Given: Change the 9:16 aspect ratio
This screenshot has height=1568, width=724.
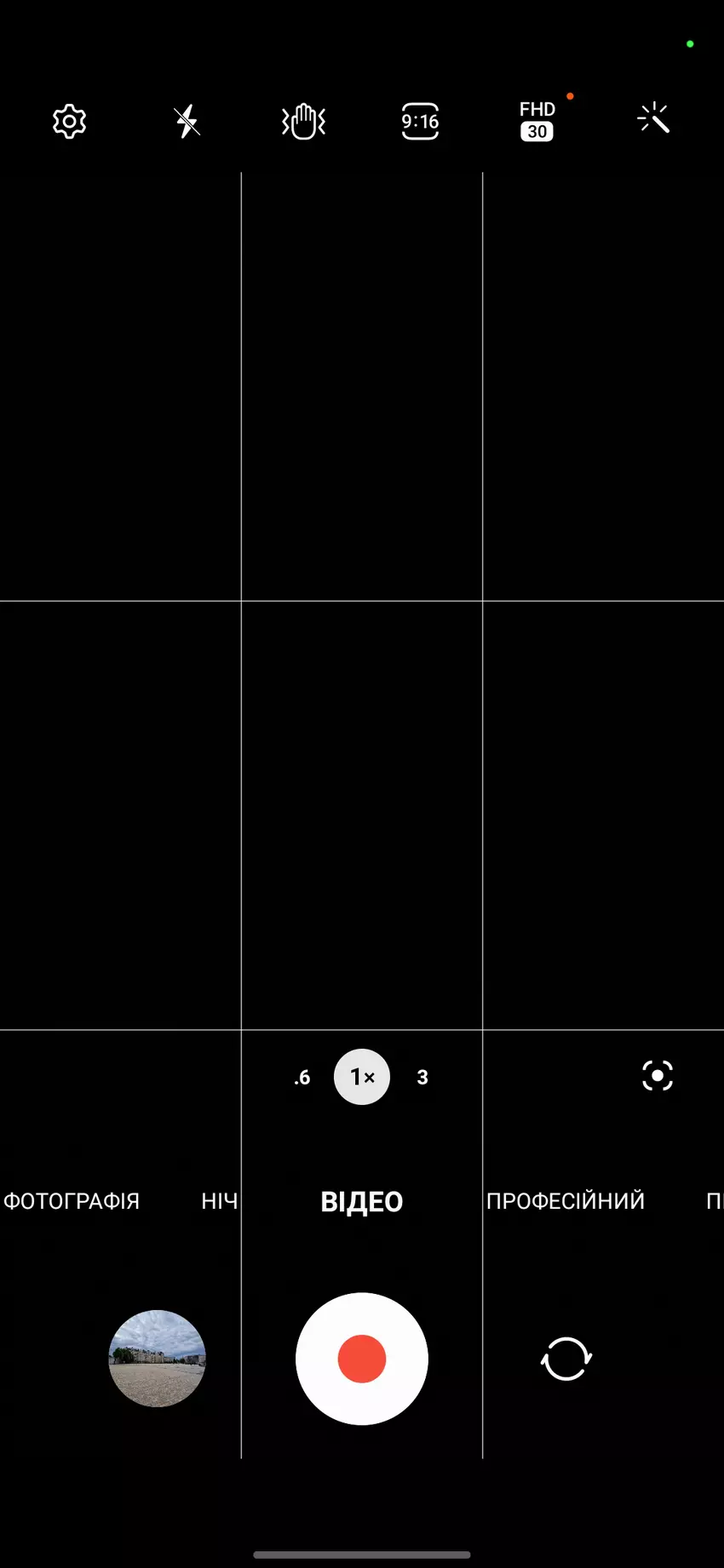Looking at the screenshot, I should [x=420, y=122].
